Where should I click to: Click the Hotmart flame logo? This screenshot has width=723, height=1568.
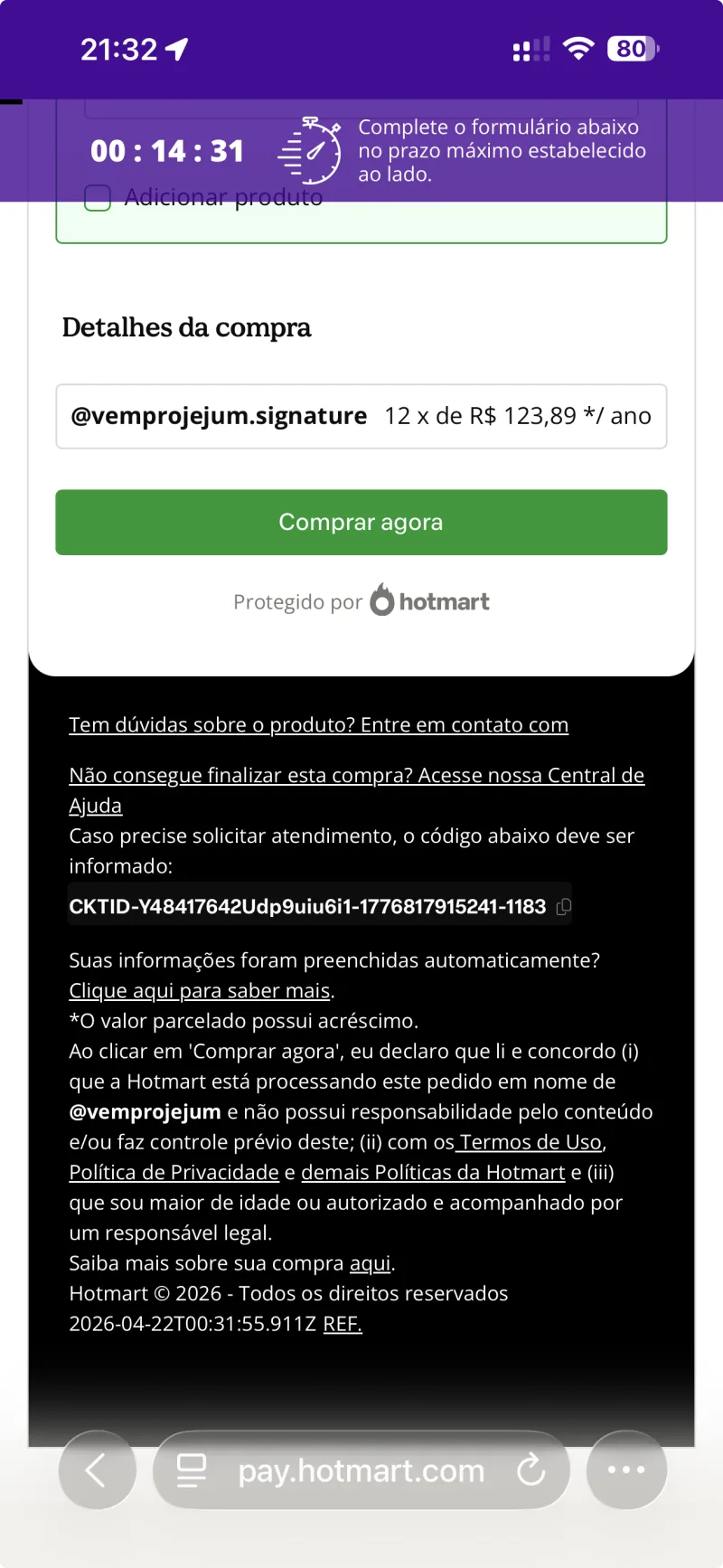[x=383, y=599]
